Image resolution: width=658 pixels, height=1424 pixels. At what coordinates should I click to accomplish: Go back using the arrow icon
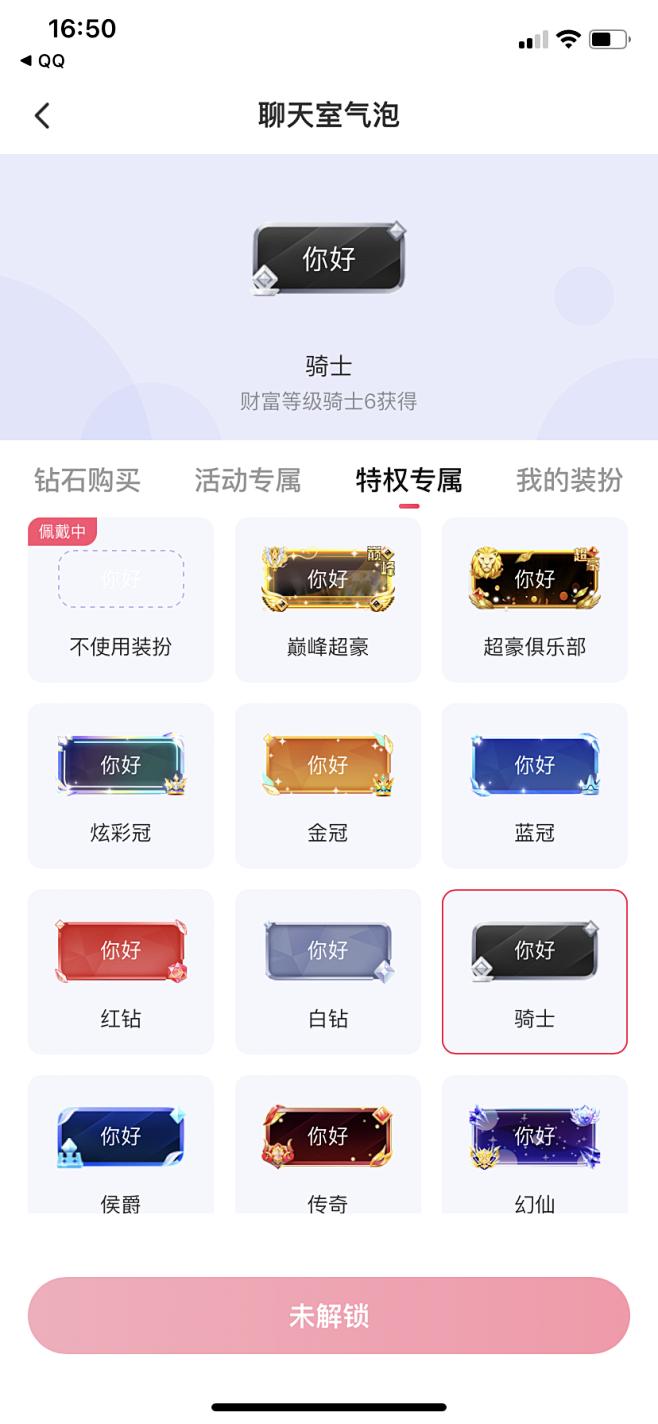coord(42,116)
